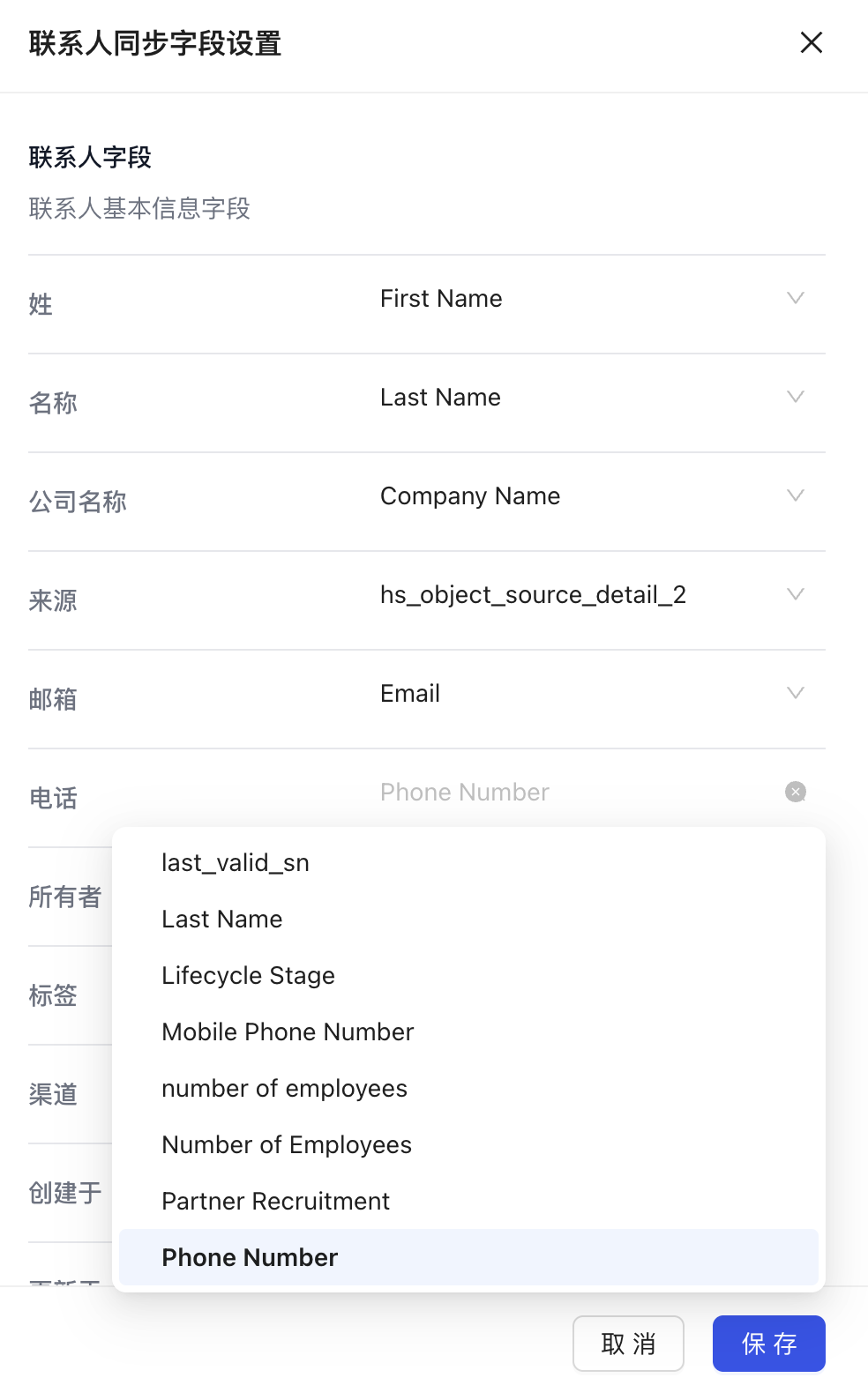Select last_valid_sn from the list
868x1400 pixels.
point(236,863)
